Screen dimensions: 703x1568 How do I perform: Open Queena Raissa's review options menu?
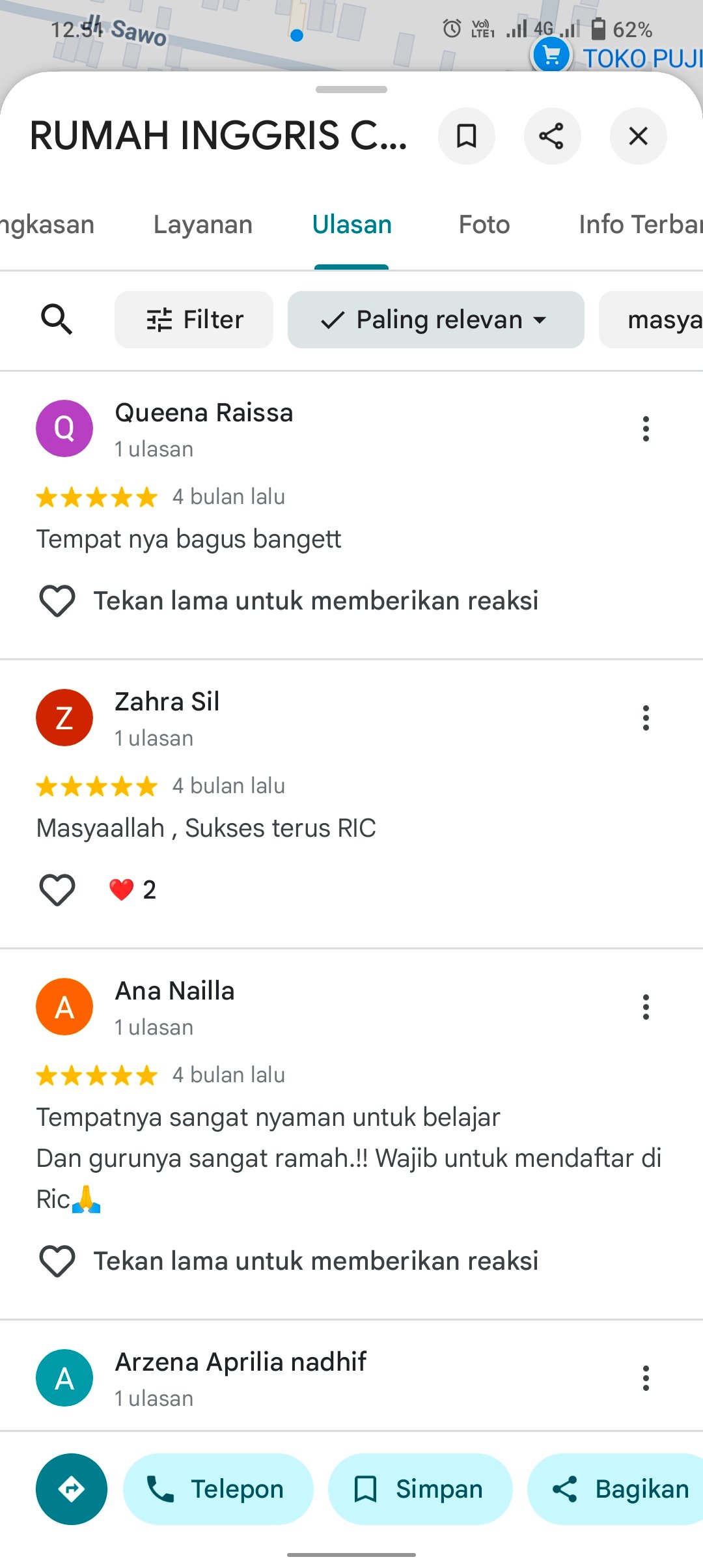646,428
